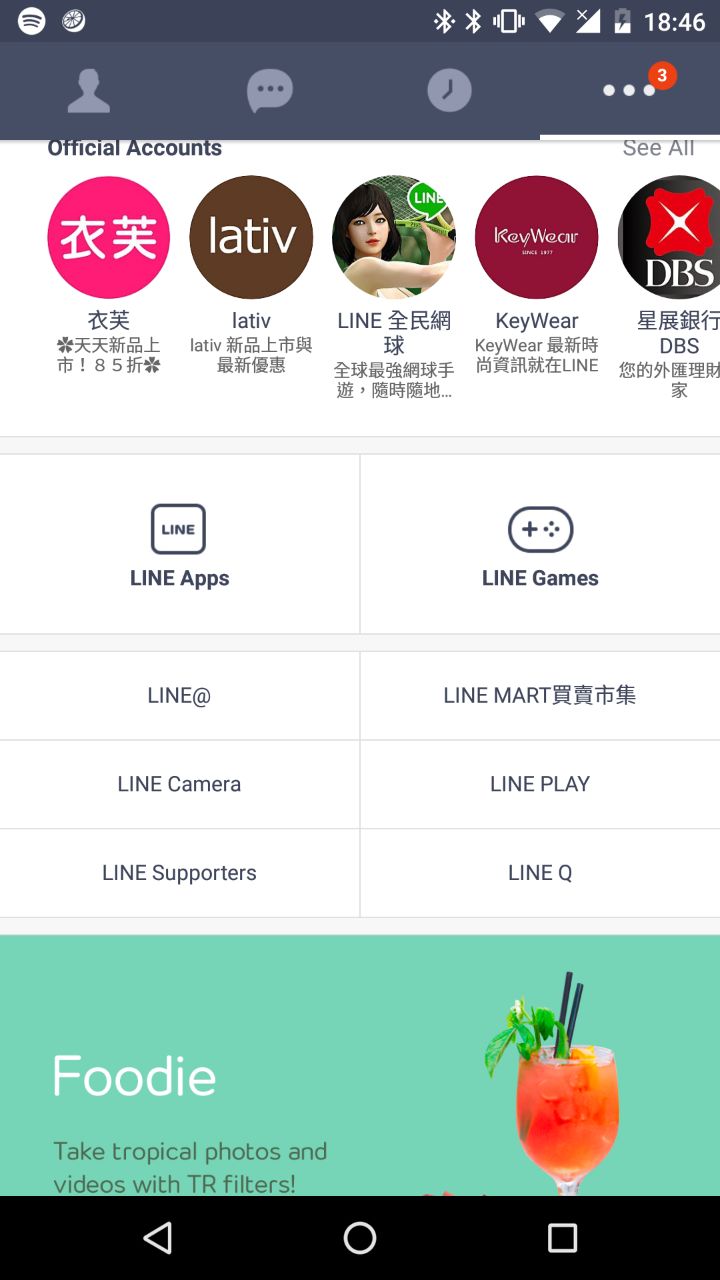See all Official Accounts
The image size is (720, 1280).
coord(658,148)
